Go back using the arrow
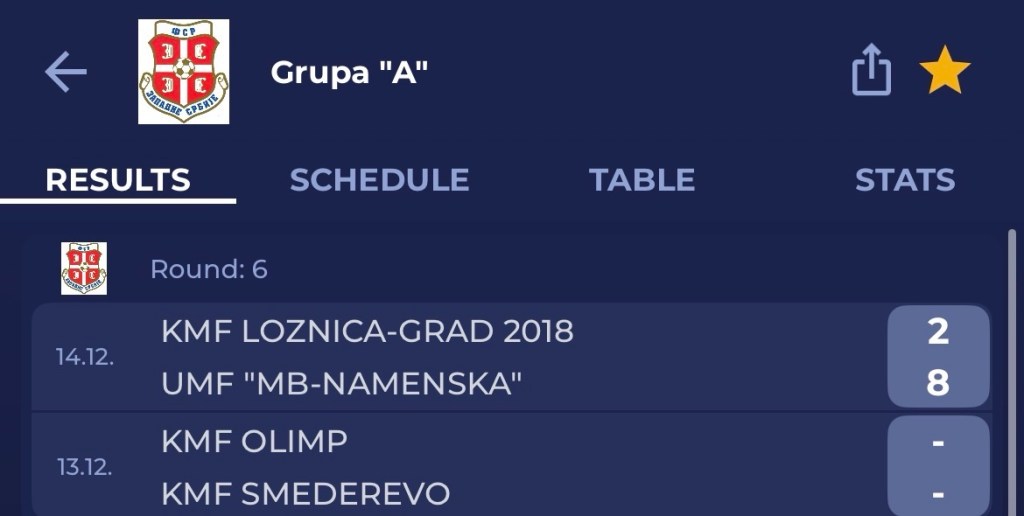 (66, 72)
